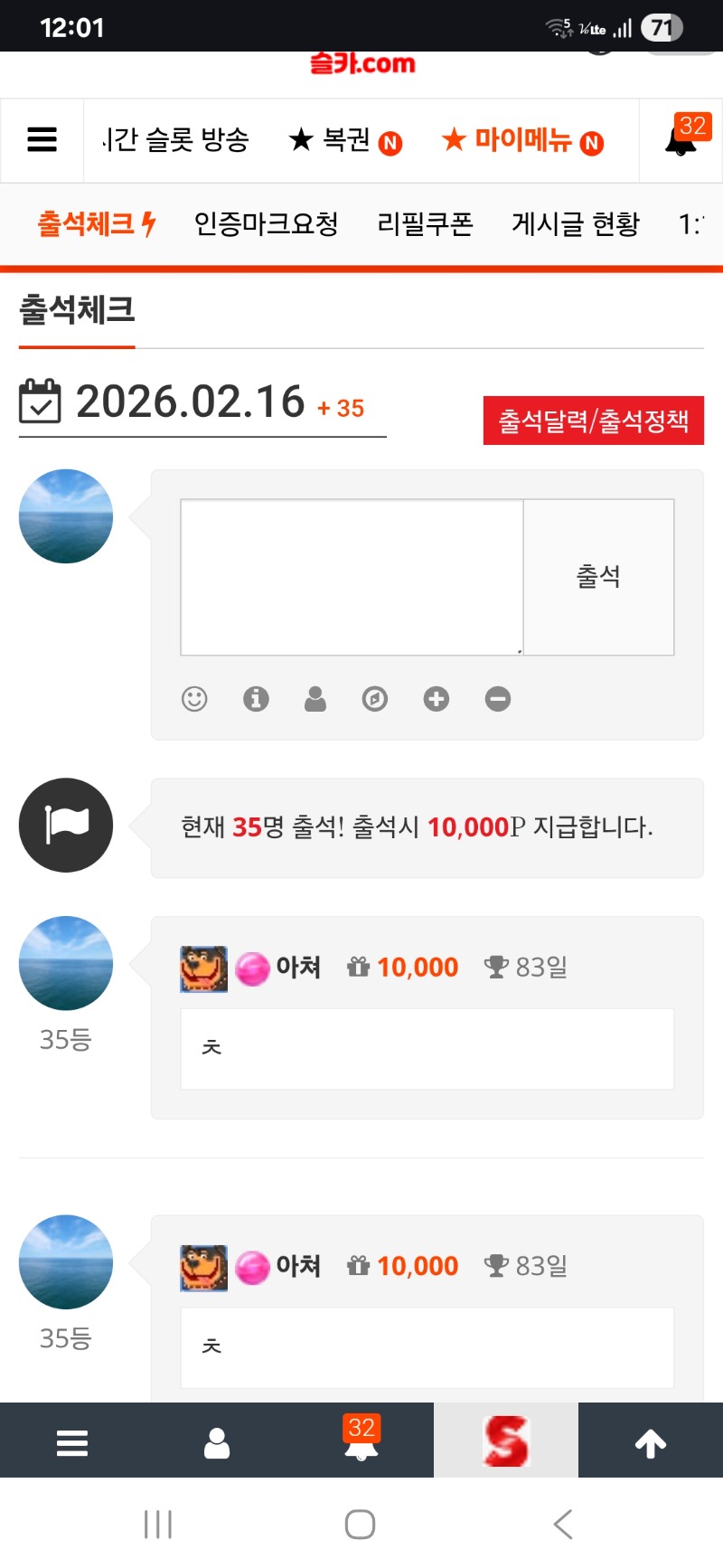View the 게시글 현황 tab
The image size is (723, 1568).
pos(575,223)
